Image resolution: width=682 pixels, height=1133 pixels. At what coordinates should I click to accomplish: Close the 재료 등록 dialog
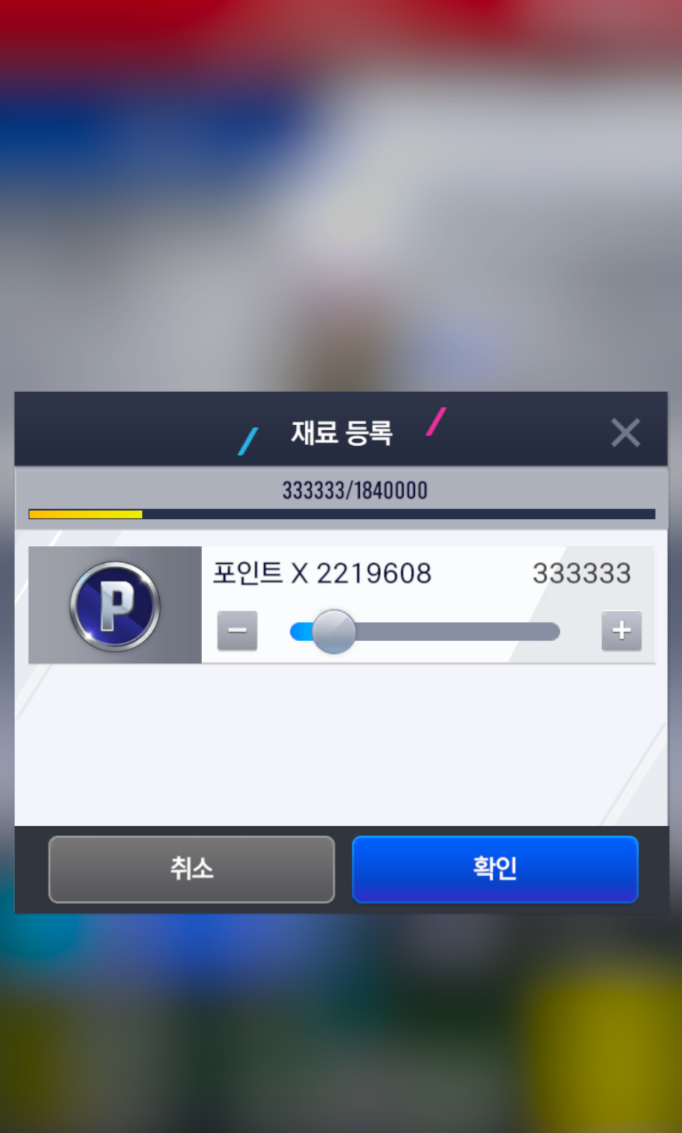click(625, 433)
